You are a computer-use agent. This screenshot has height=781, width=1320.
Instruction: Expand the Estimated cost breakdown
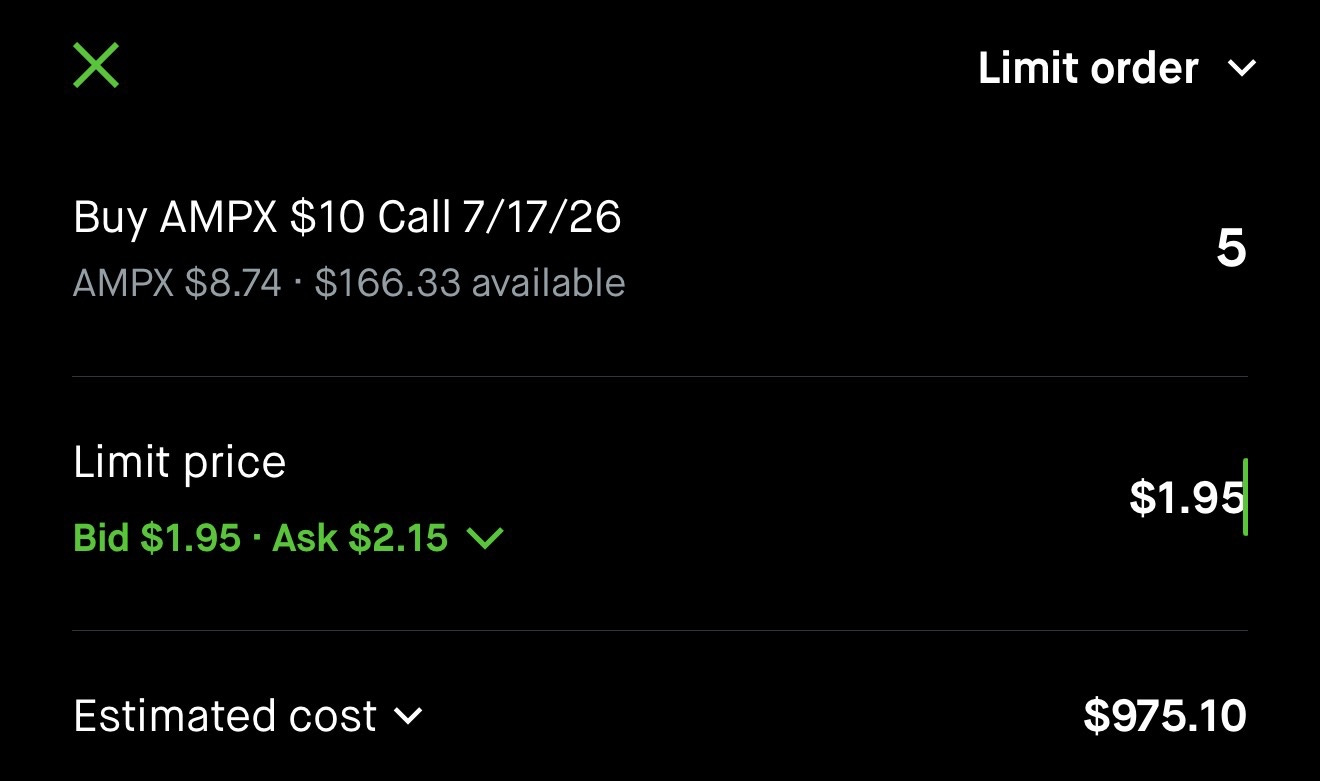tap(248, 716)
